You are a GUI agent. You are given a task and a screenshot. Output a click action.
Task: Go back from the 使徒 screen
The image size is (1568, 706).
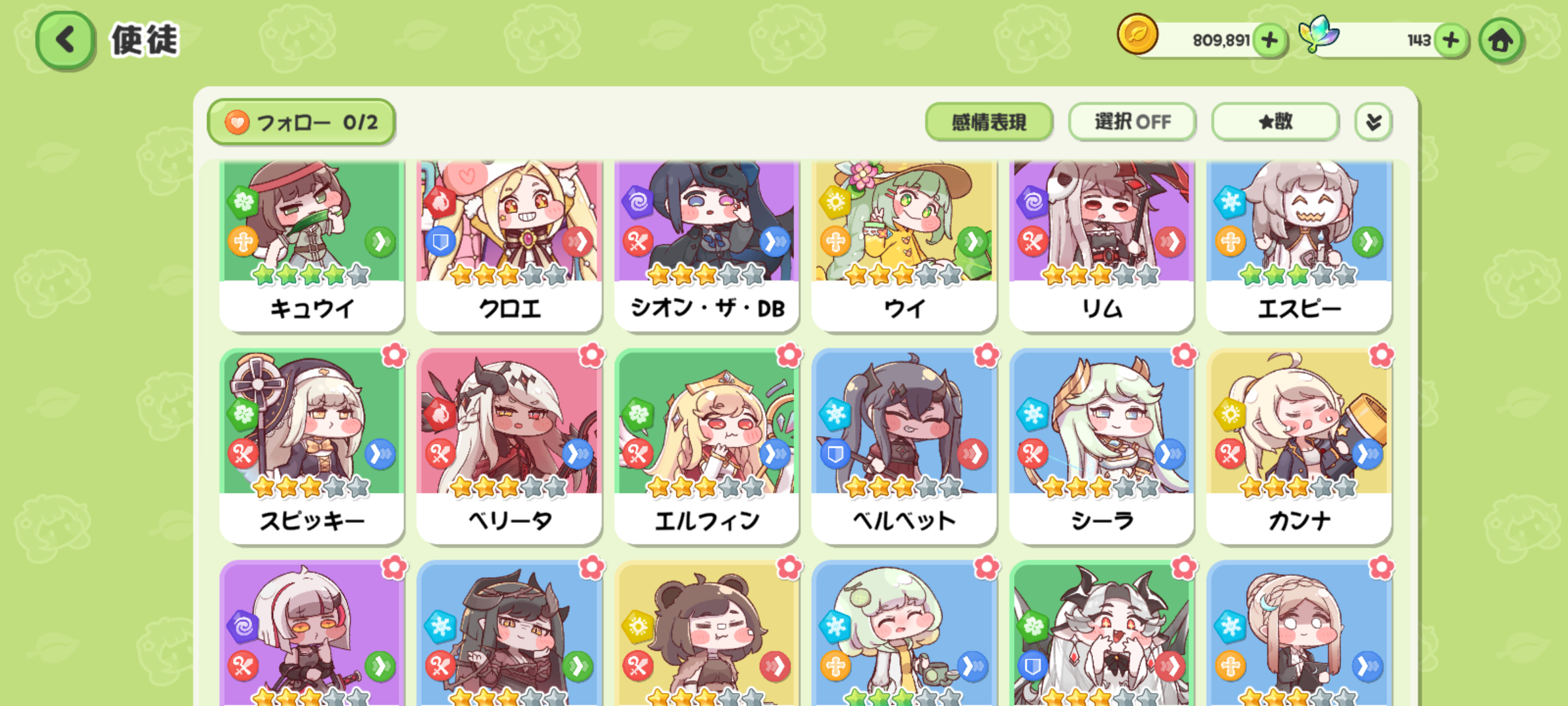click(65, 41)
